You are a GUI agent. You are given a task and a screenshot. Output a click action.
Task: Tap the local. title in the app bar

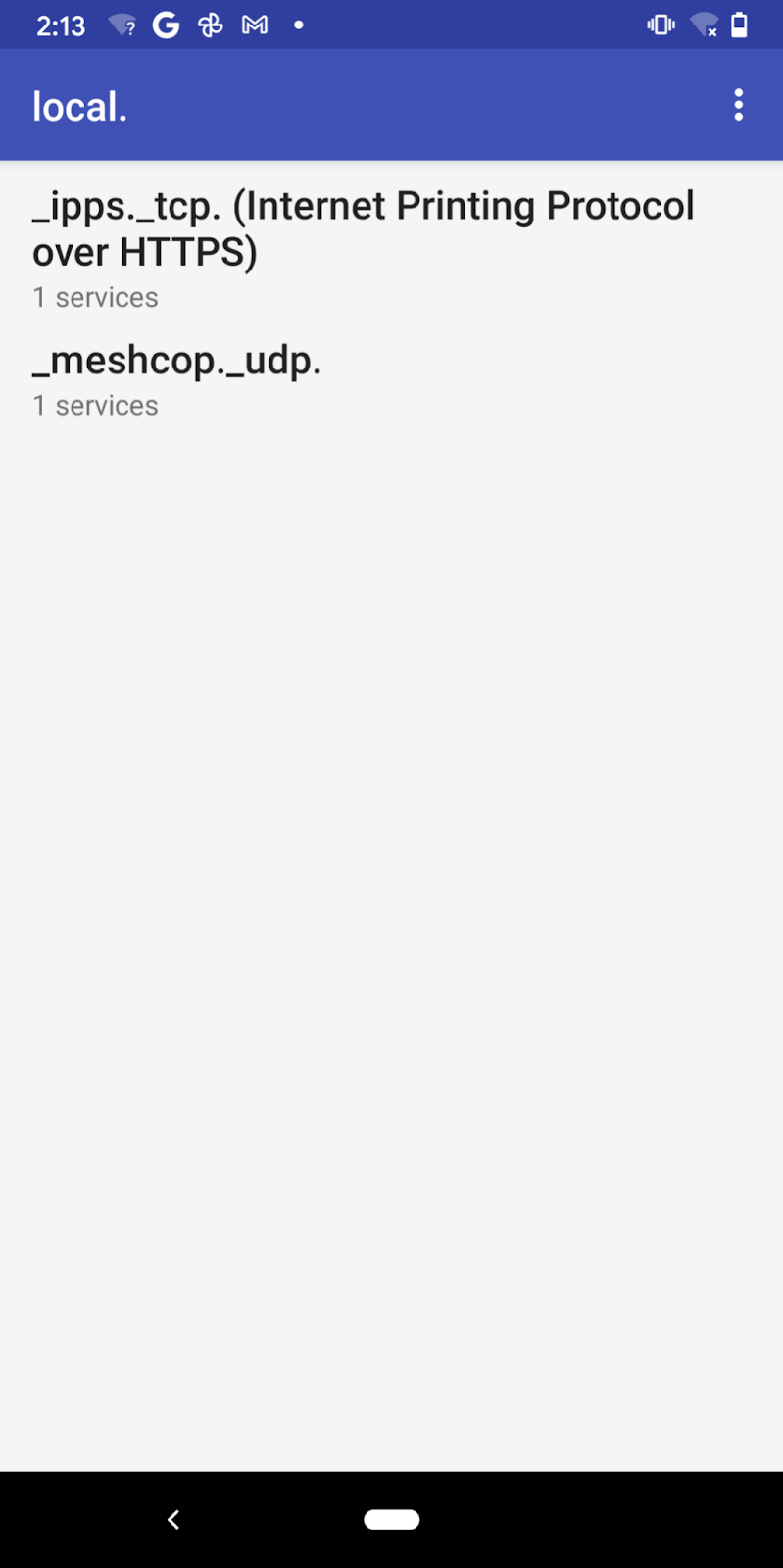(x=78, y=105)
